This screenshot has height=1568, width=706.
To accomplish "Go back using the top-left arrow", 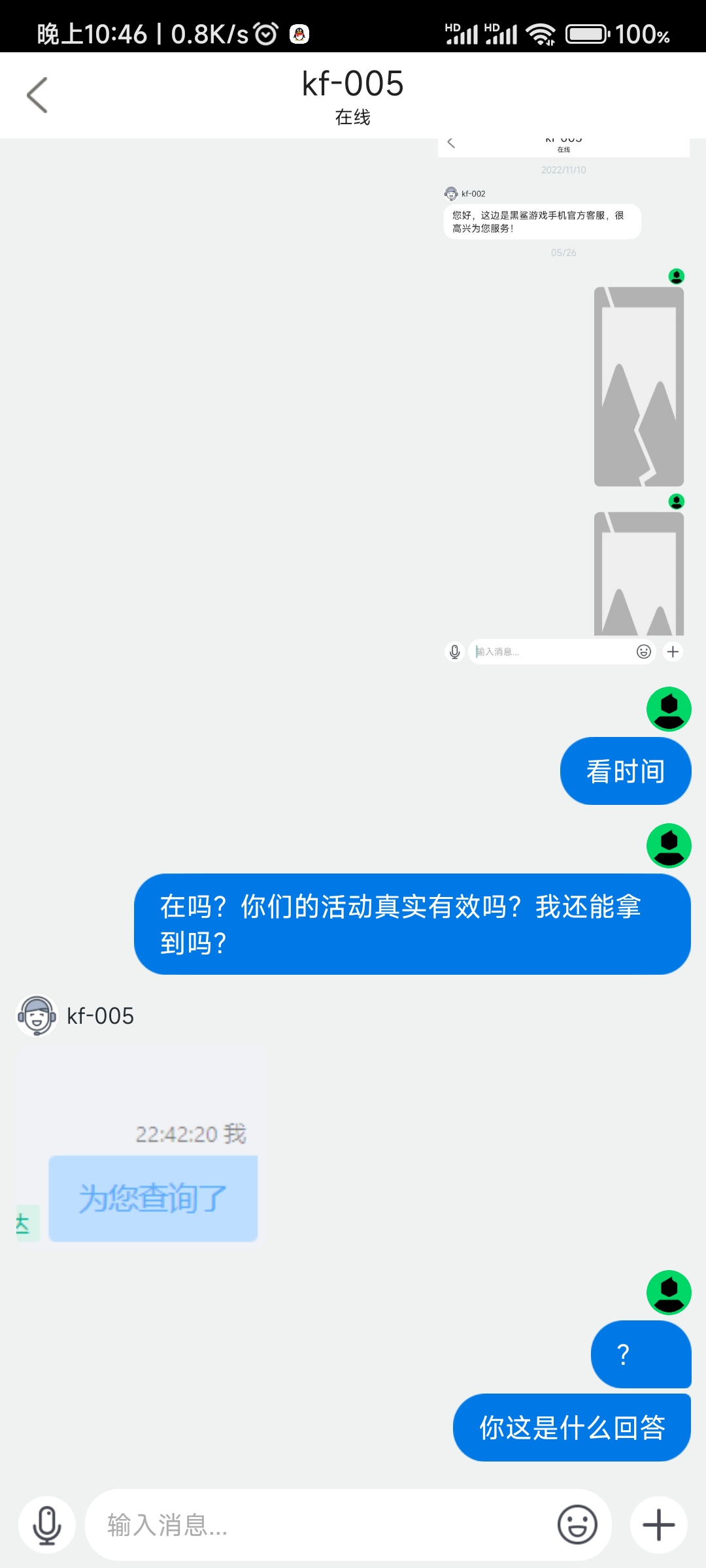I will 37,95.
